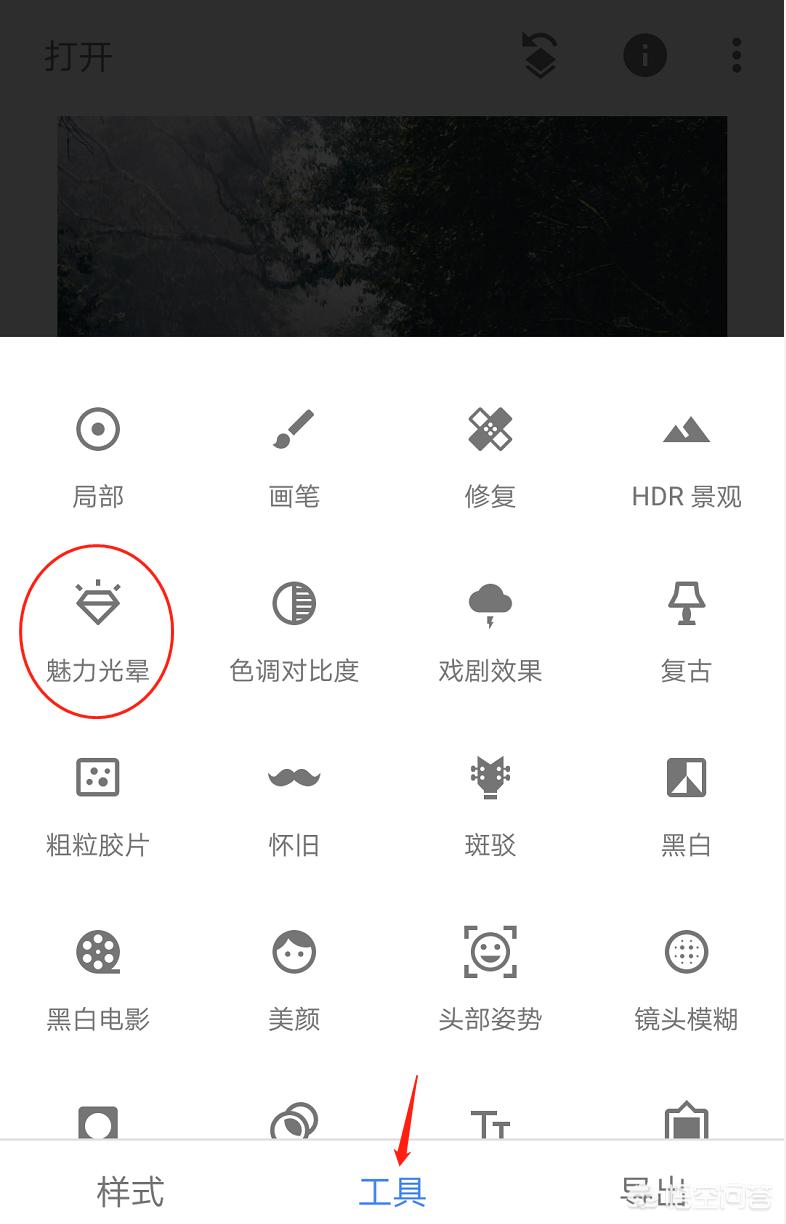
Task: Open the 镜头模糊 (Lens Blur) tool
Action: coord(685,980)
